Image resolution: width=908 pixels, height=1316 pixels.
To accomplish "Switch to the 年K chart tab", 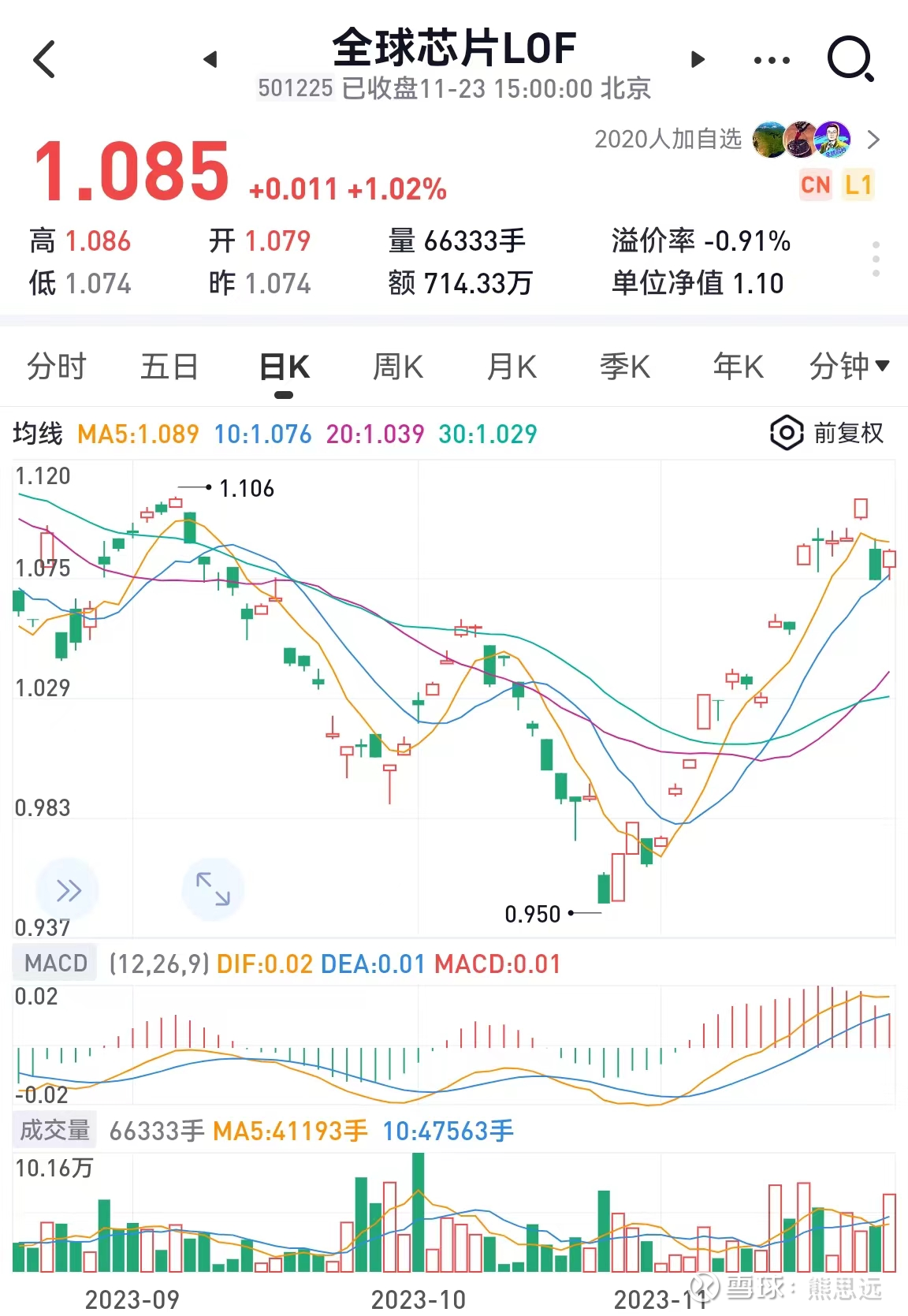I will pyautogui.click(x=738, y=367).
